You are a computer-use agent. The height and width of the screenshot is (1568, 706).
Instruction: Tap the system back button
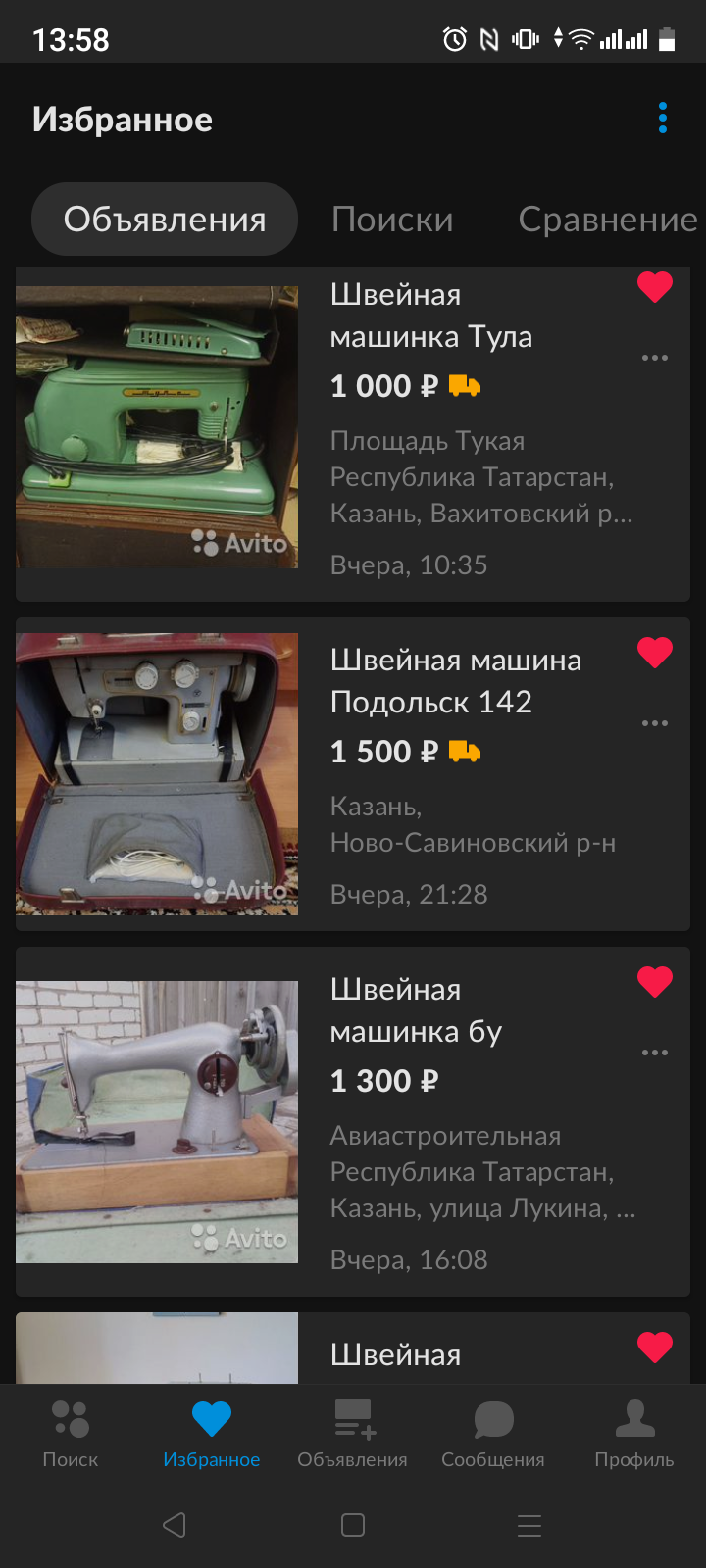point(175,1525)
